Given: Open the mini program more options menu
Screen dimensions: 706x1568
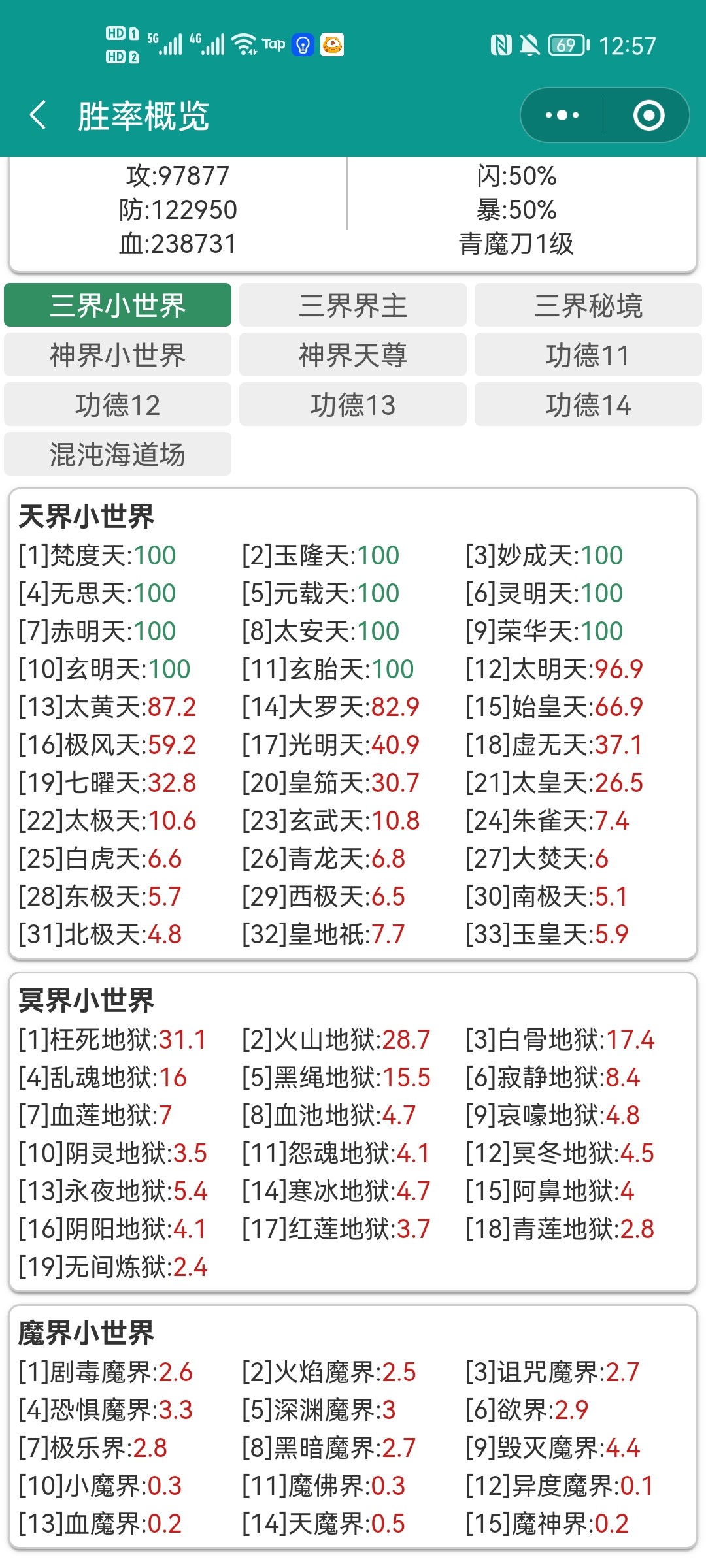Looking at the screenshot, I should (562, 116).
